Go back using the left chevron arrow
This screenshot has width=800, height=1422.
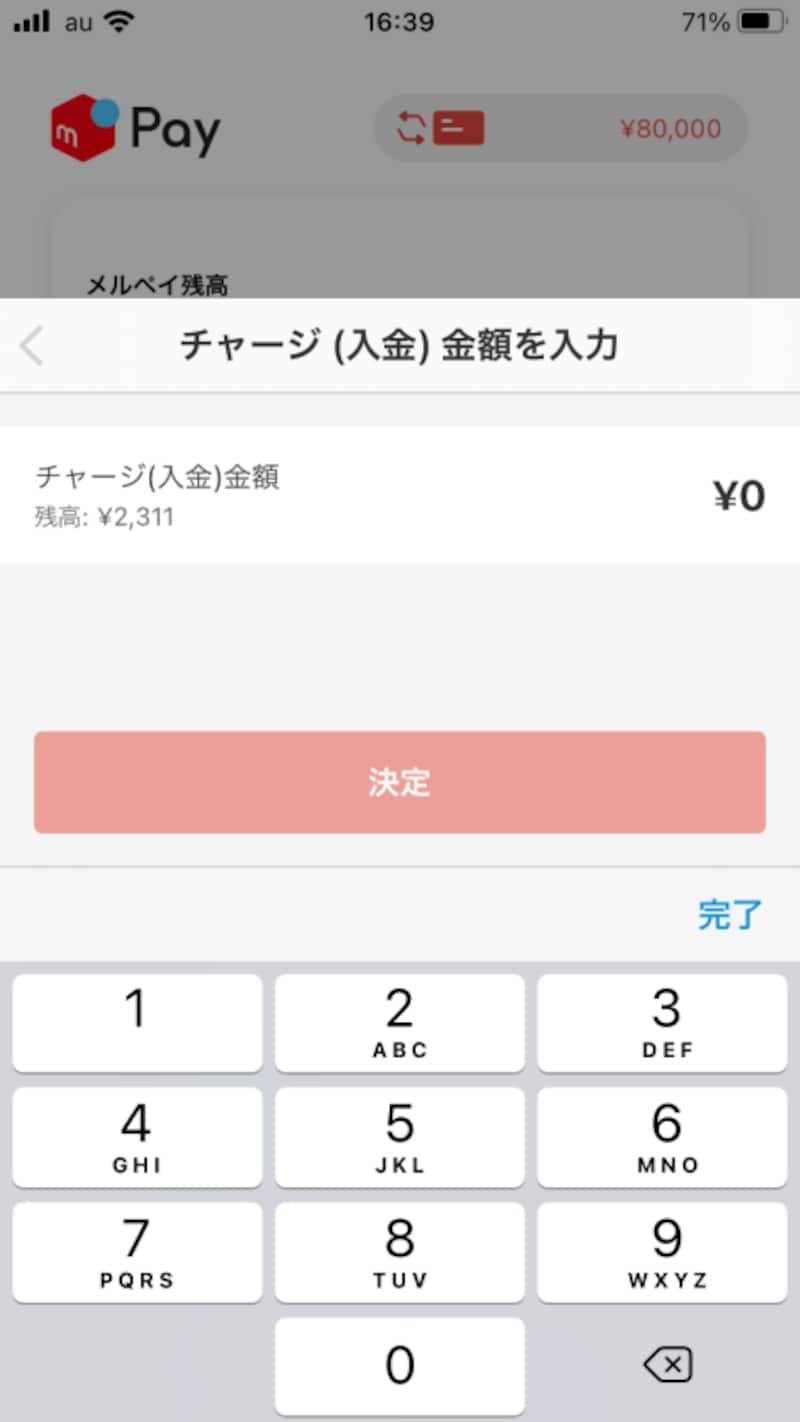pos(31,346)
